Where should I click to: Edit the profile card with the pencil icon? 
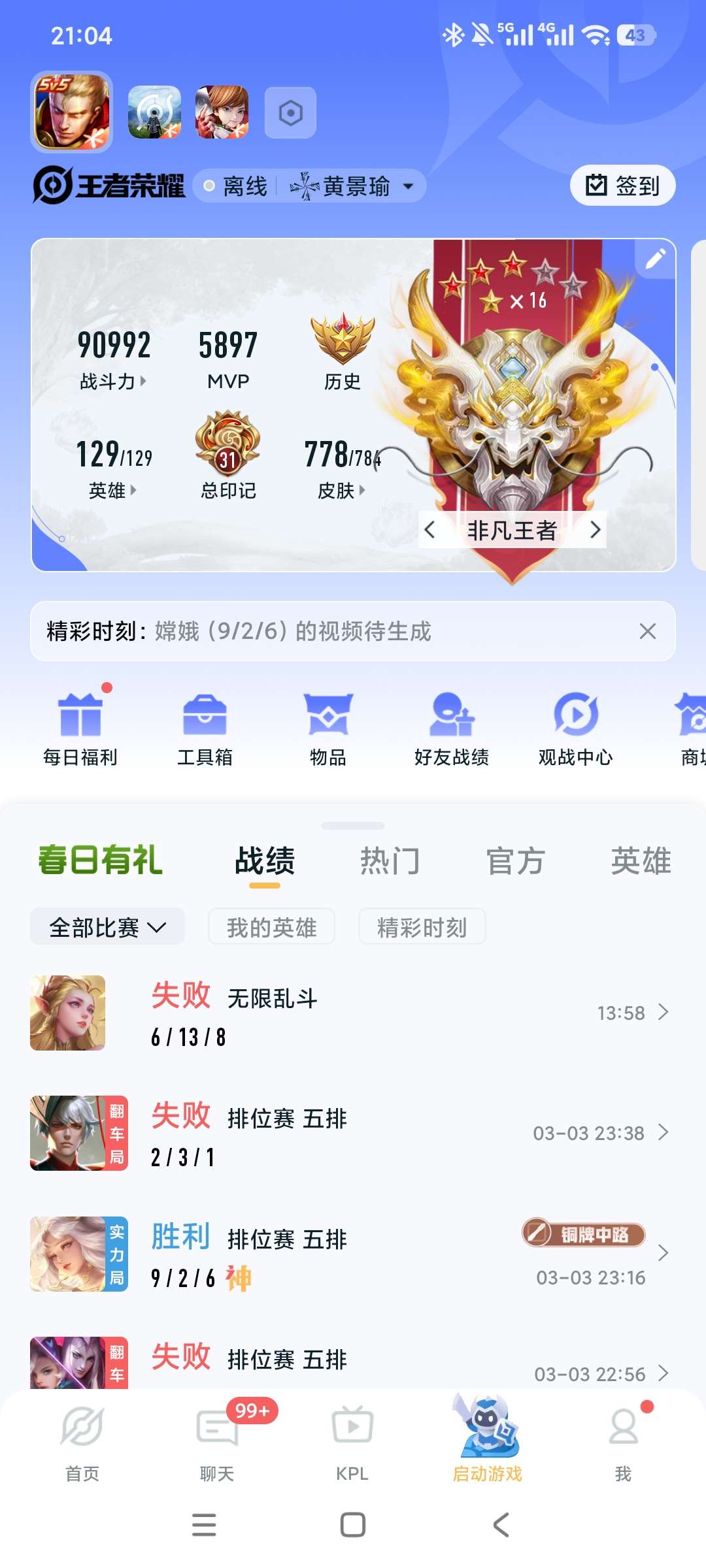pyautogui.click(x=655, y=259)
